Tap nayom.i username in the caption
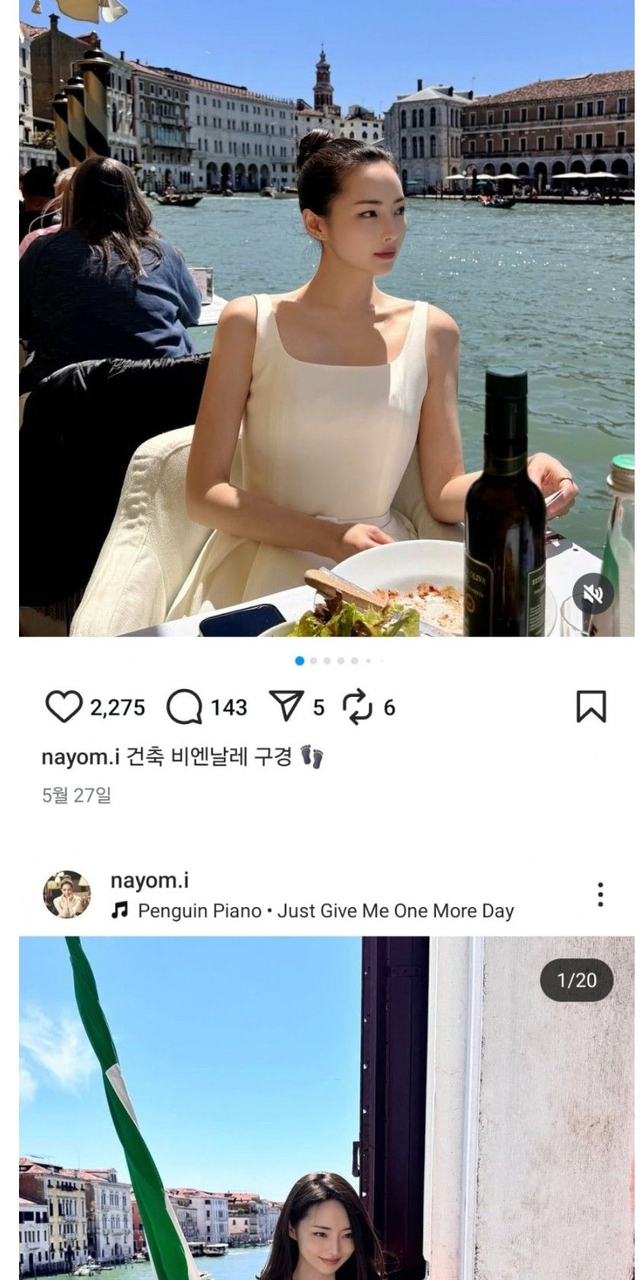640x1280 pixels. pyautogui.click(x=81, y=757)
